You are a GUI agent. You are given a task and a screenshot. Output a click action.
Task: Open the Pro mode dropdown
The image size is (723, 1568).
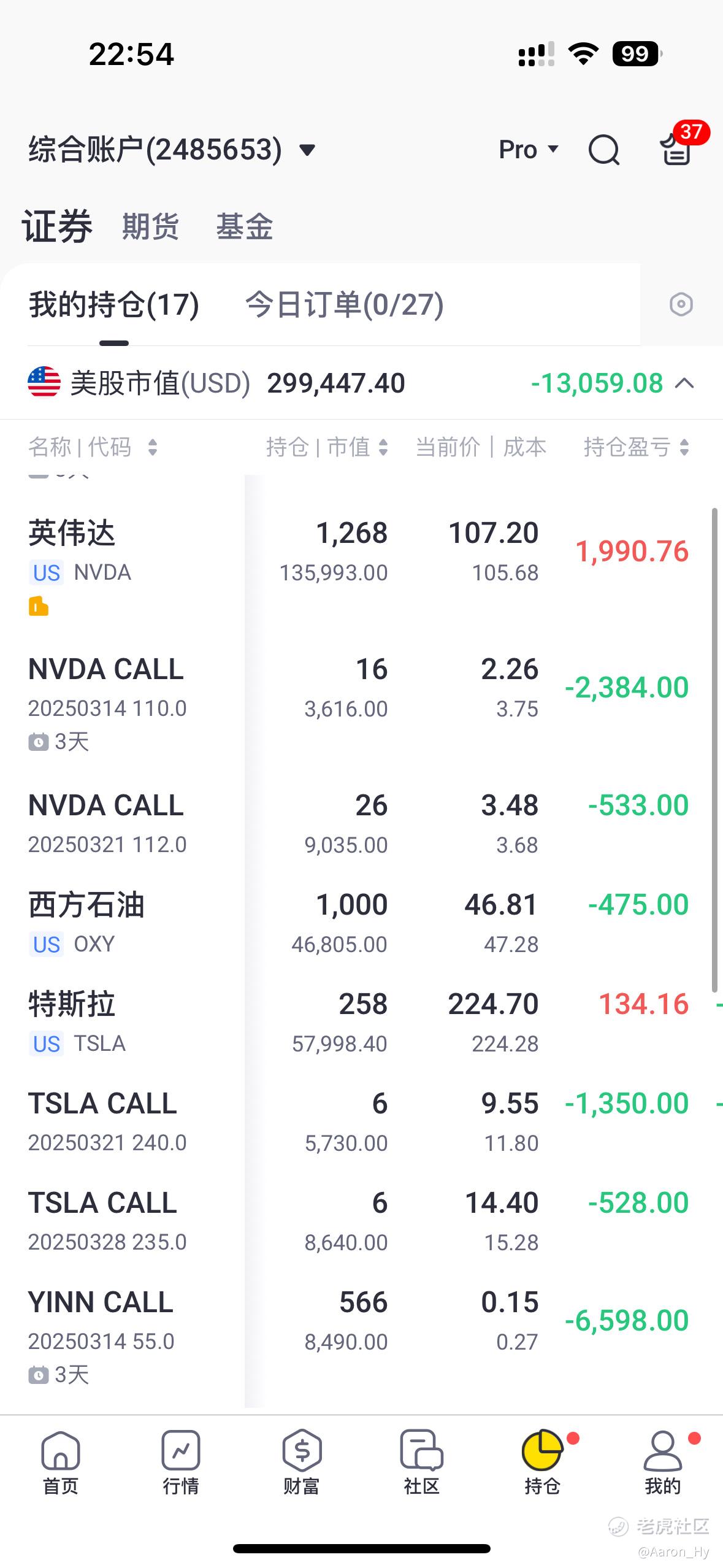point(529,150)
